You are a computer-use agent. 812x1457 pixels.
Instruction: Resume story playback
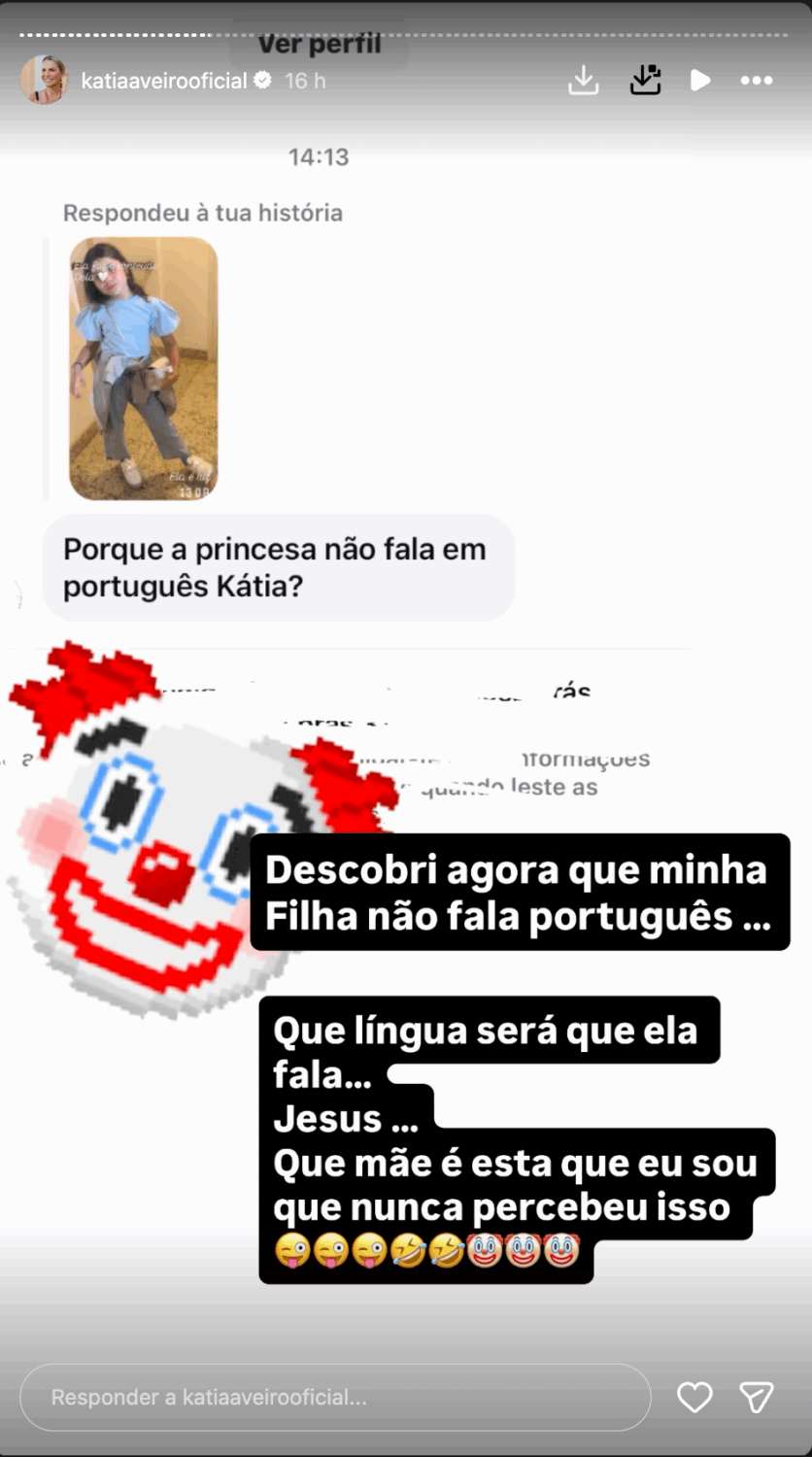point(700,81)
